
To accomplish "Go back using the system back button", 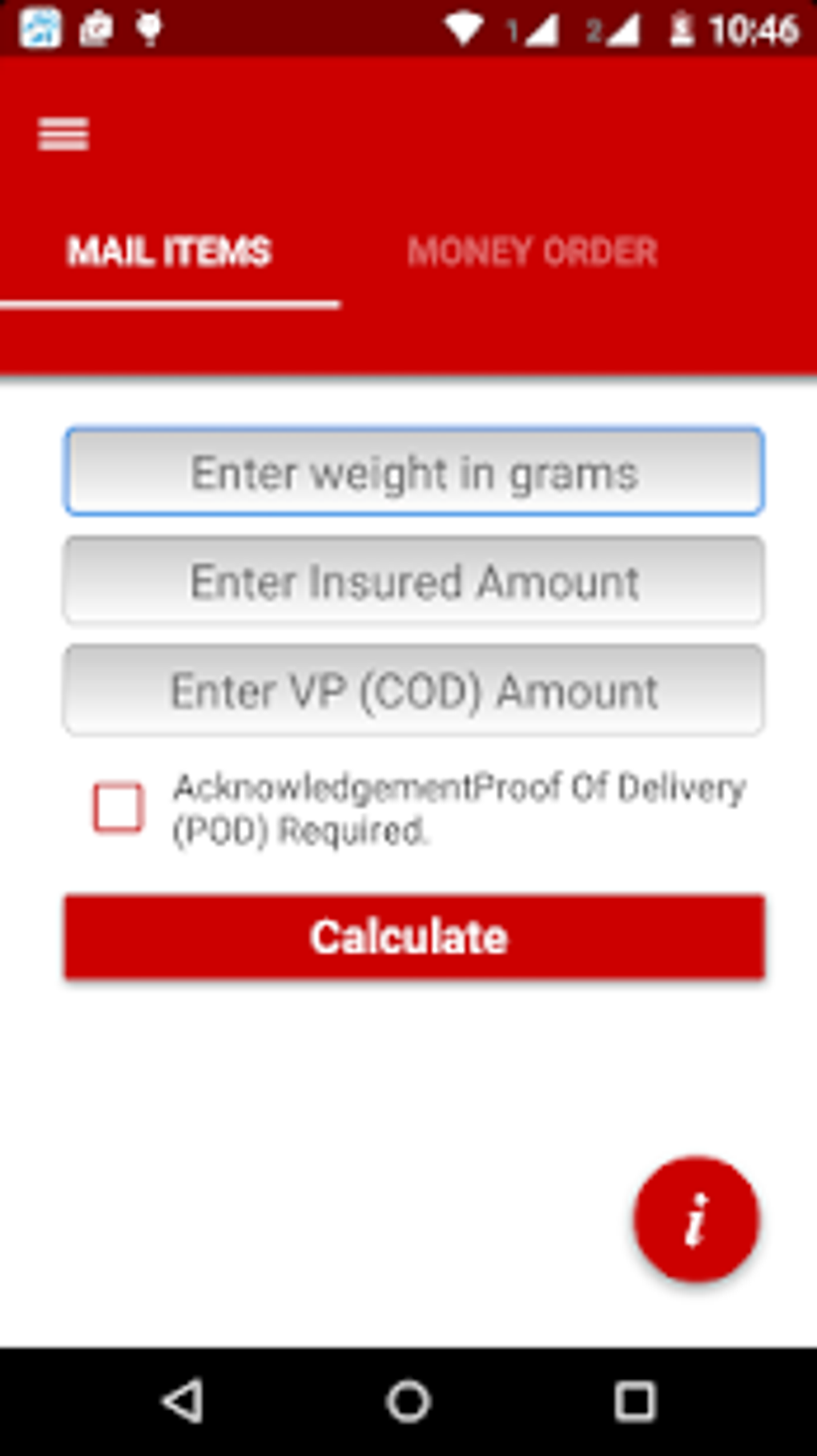I will (183, 1402).
